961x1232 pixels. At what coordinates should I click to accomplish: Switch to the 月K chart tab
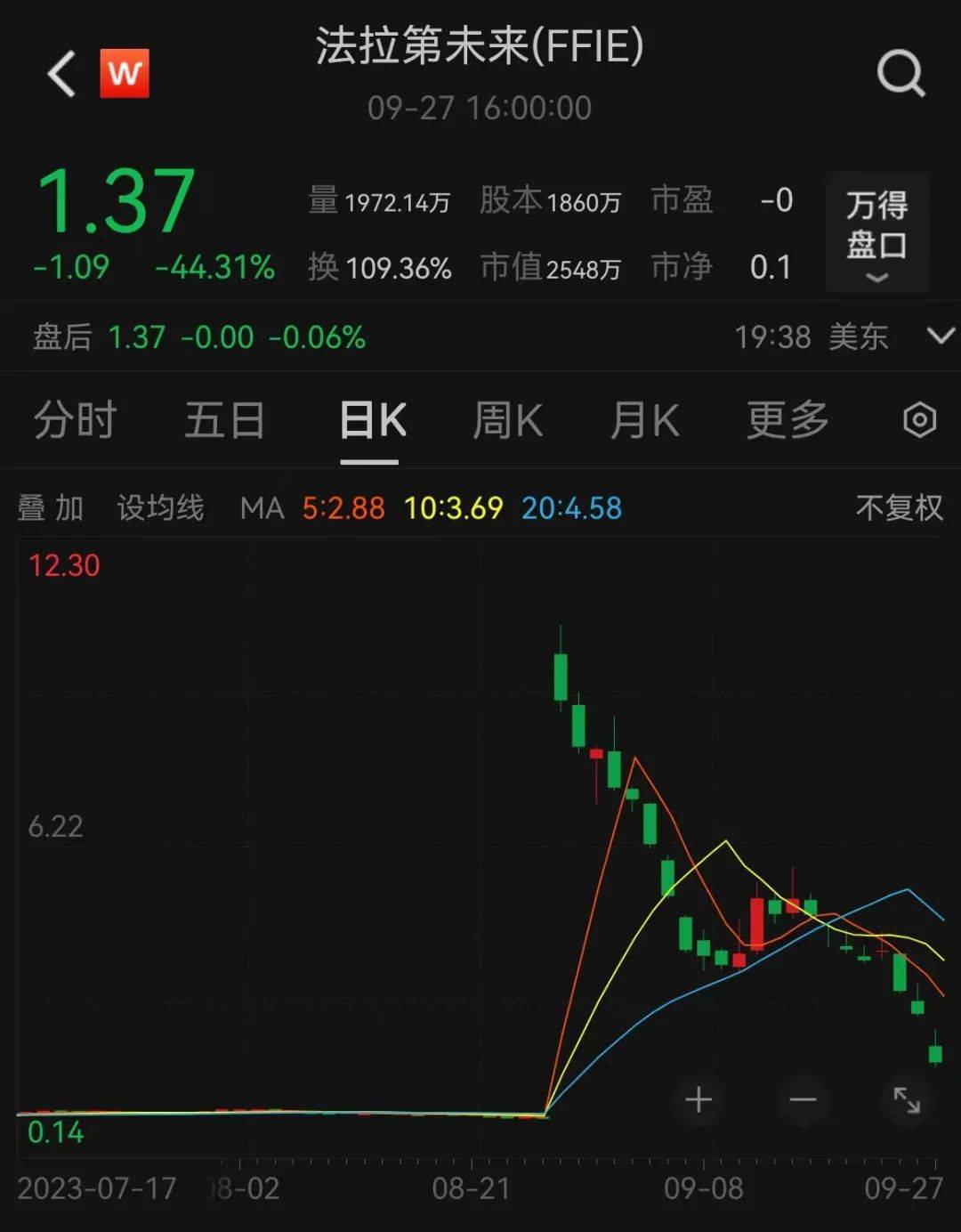click(x=644, y=420)
